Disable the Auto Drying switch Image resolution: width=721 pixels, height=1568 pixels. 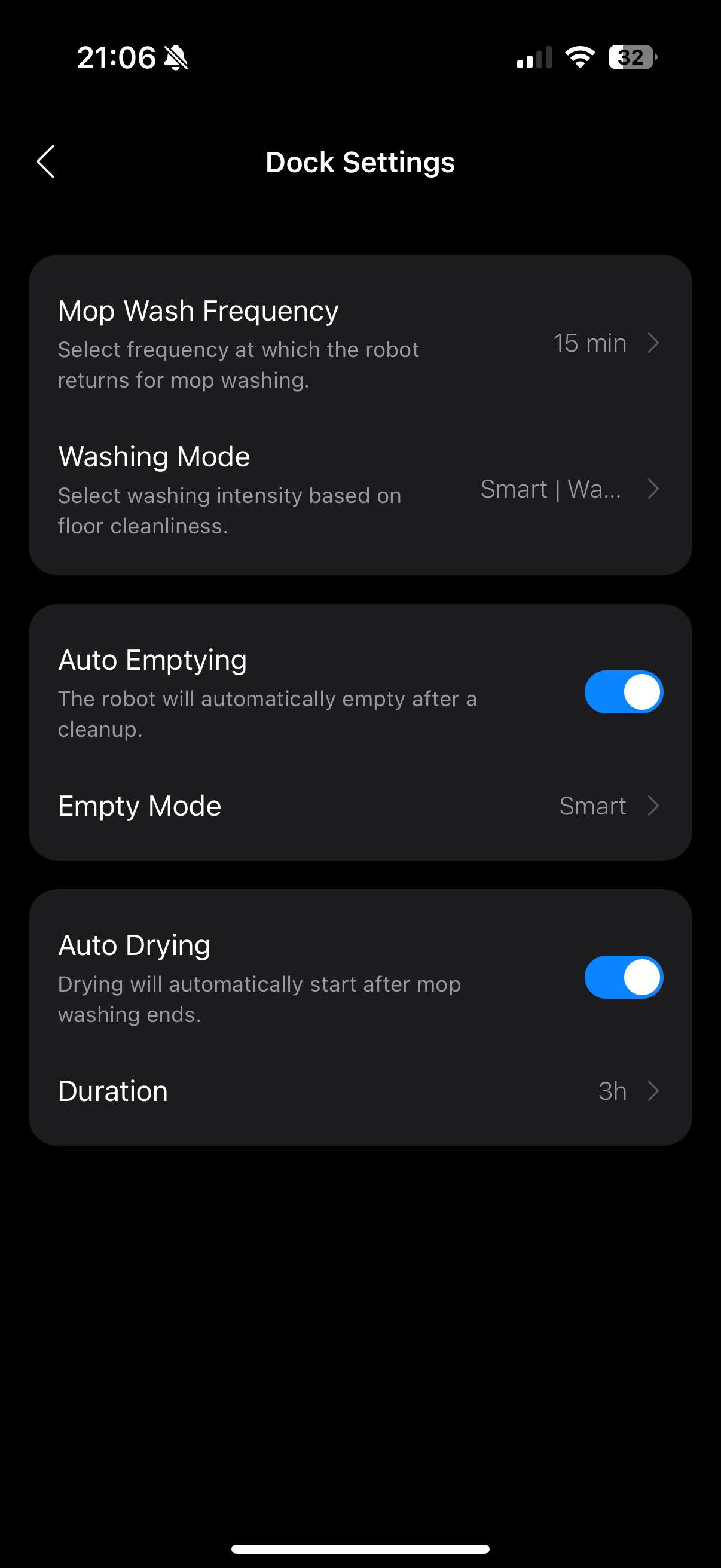[x=623, y=977]
